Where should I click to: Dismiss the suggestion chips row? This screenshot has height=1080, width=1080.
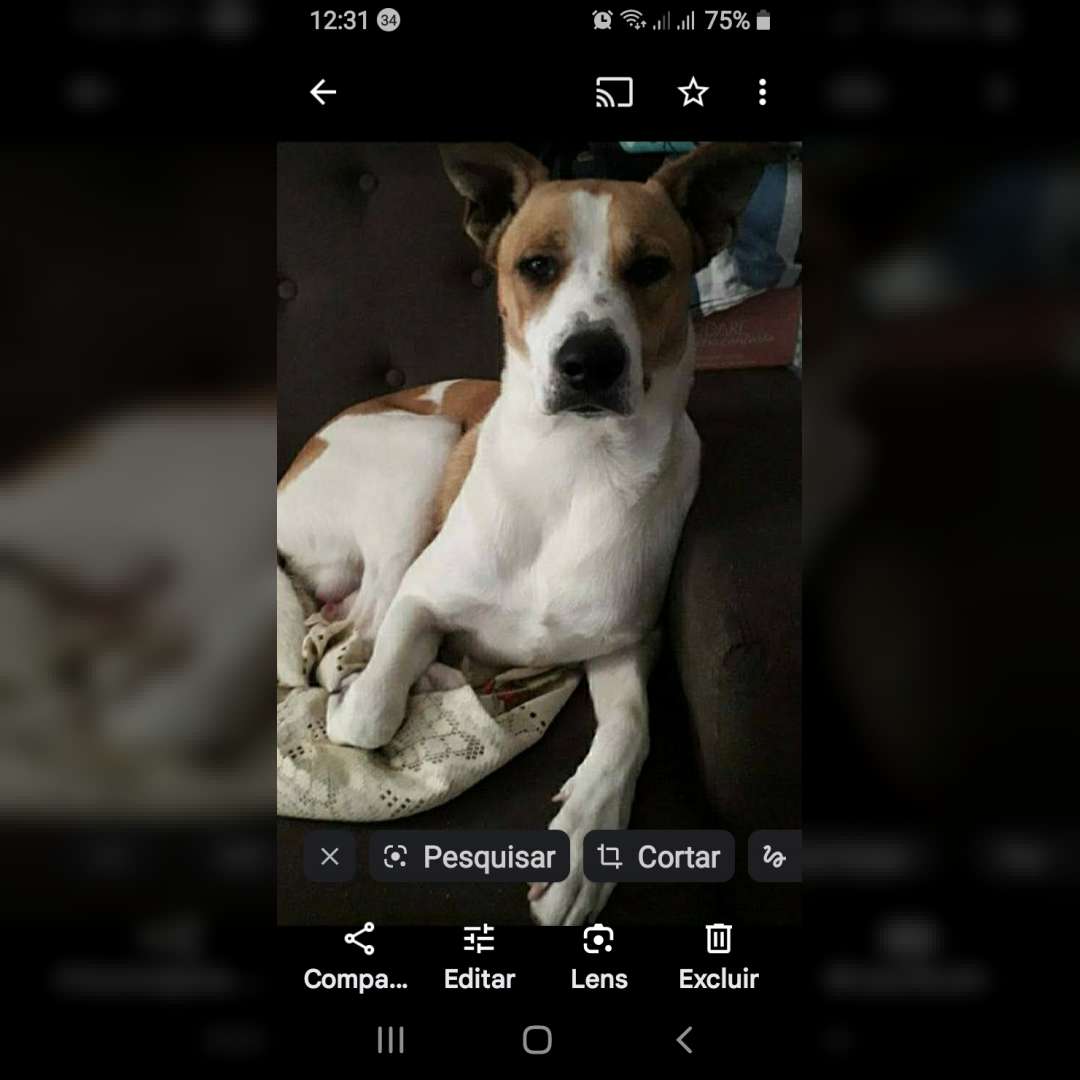[x=330, y=857]
